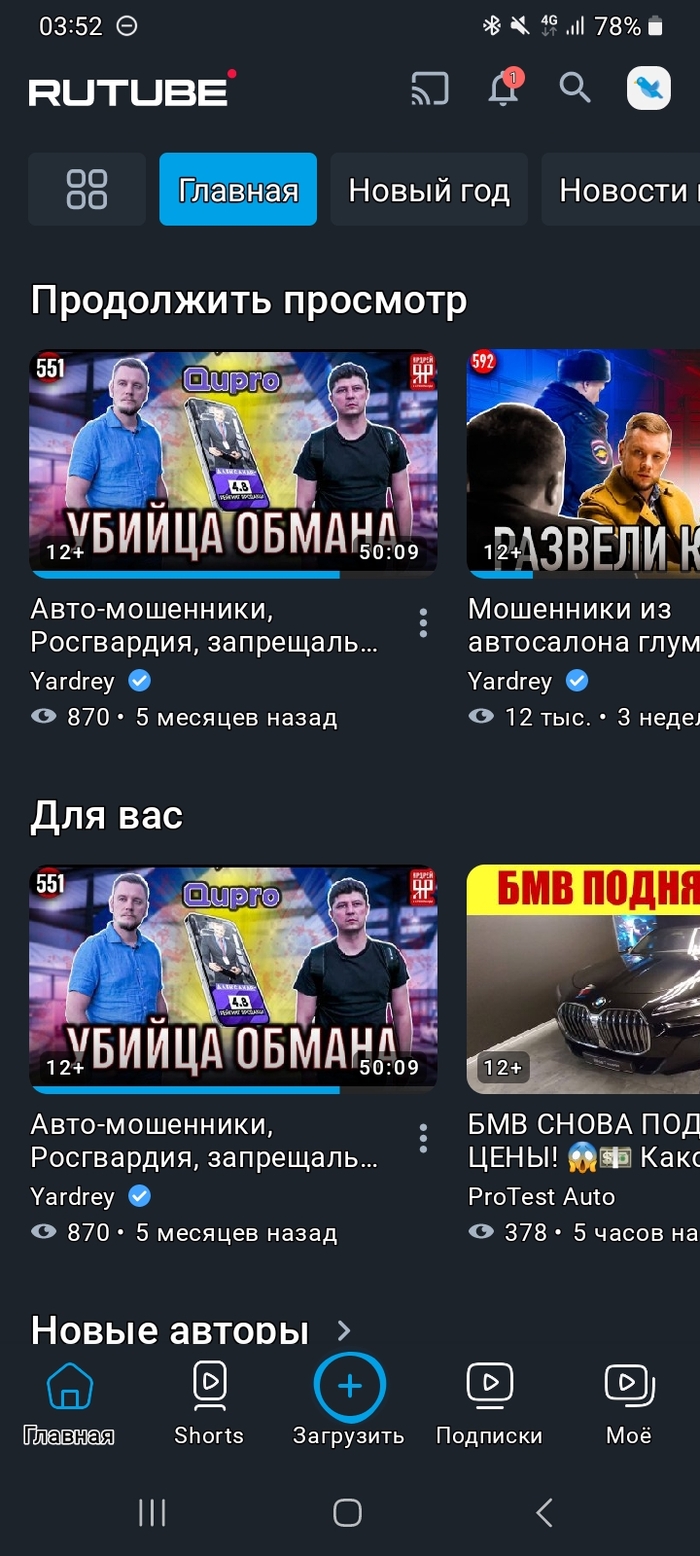
Task: Go back with the system back button
Action: click(x=544, y=1512)
